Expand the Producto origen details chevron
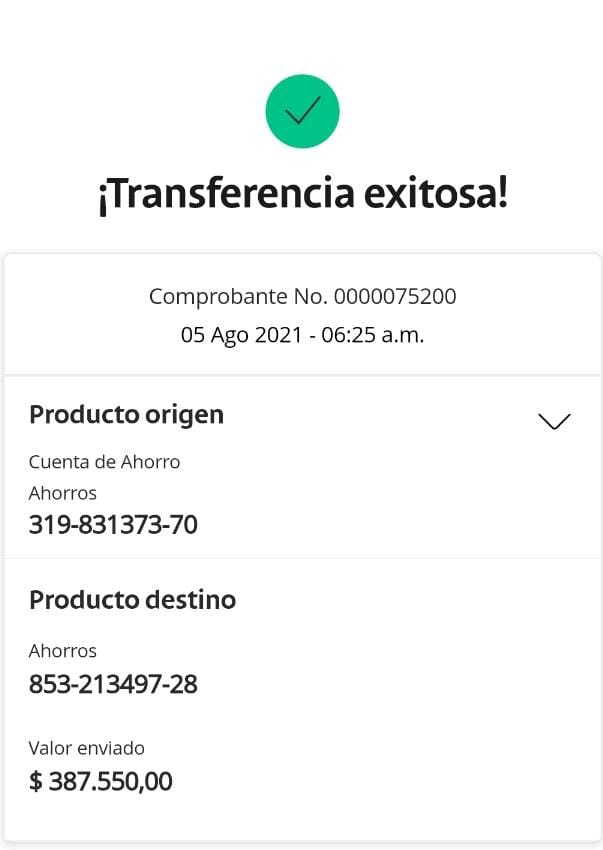This screenshot has width=603, height=850. pos(554,421)
